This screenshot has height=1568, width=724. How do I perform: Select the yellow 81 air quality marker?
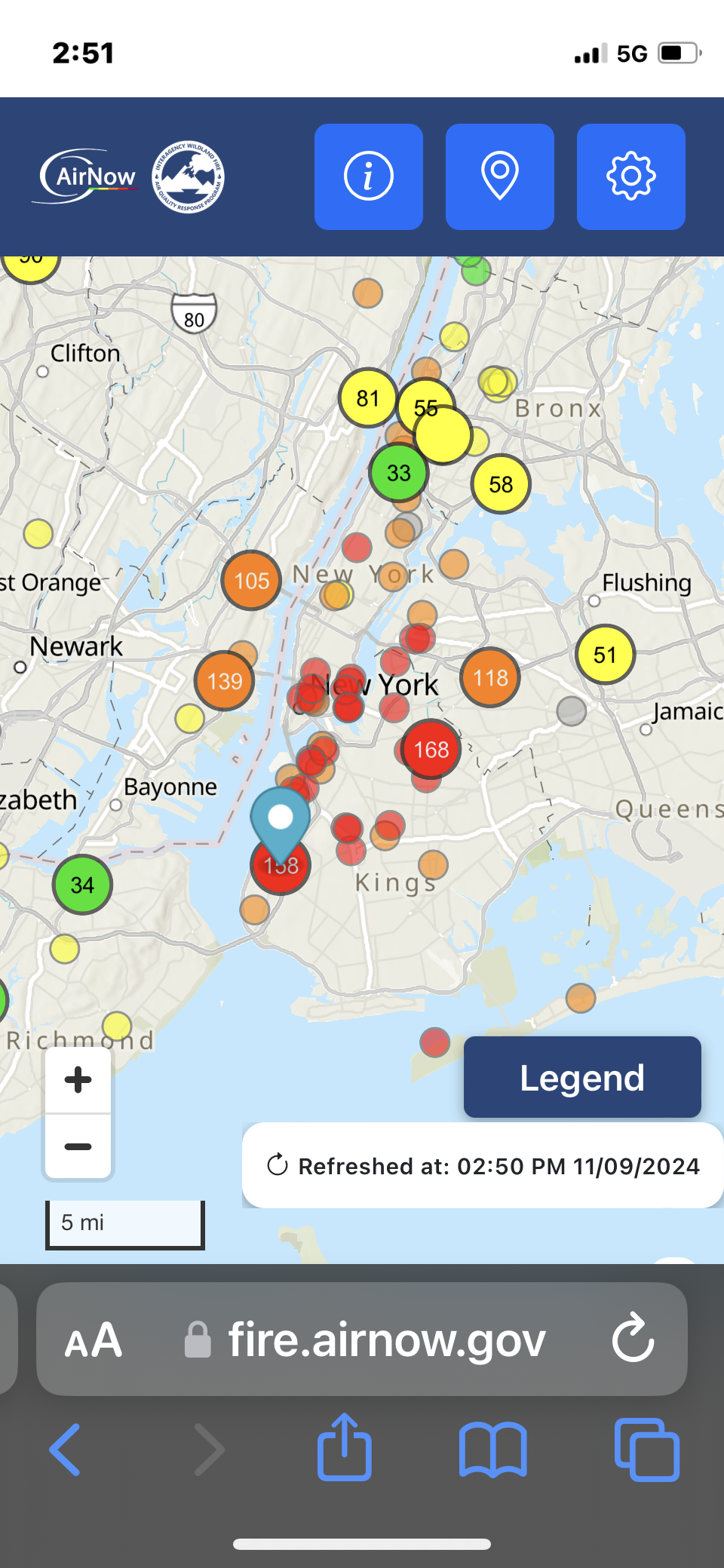coord(367,397)
